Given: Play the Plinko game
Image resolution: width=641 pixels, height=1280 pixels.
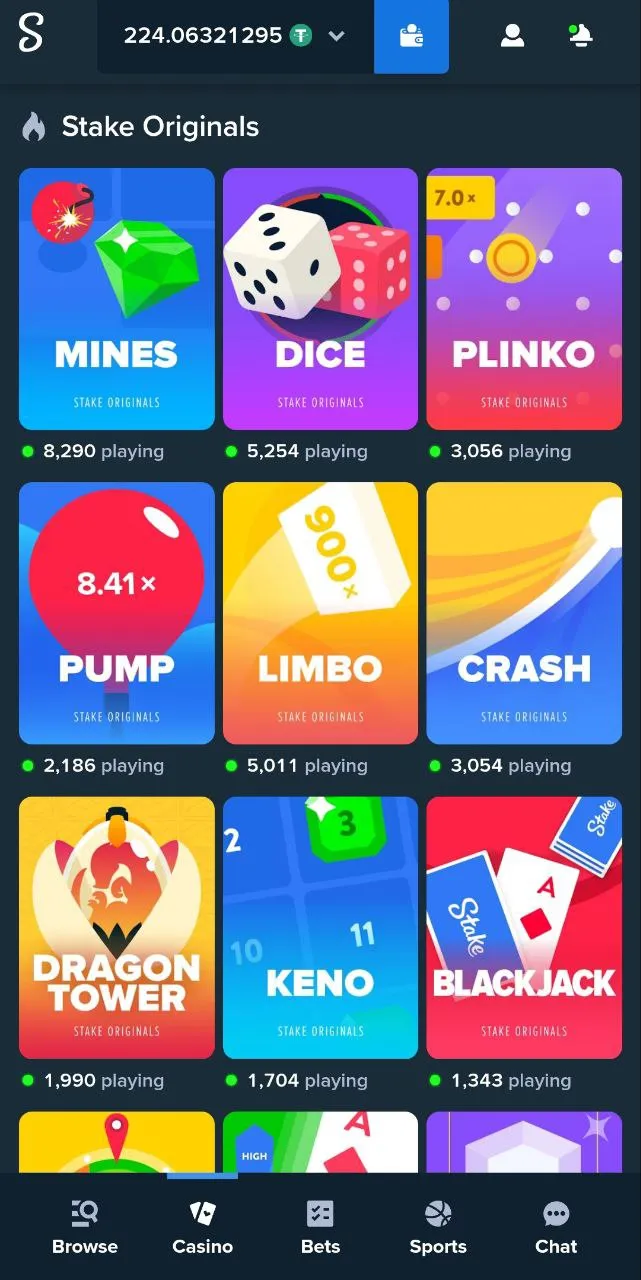Looking at the screenshot, I should tap(524, 299).
